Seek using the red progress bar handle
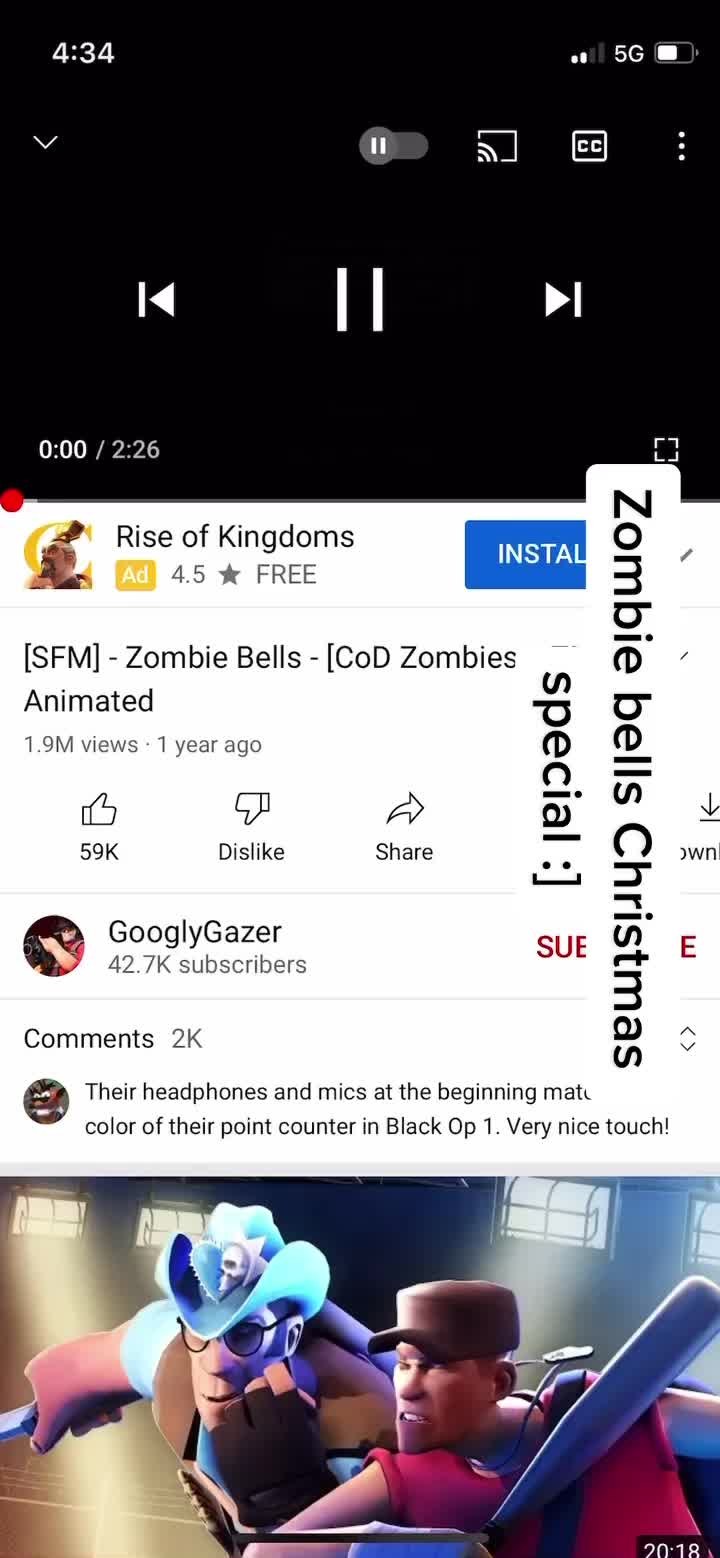 pos(11,501)
